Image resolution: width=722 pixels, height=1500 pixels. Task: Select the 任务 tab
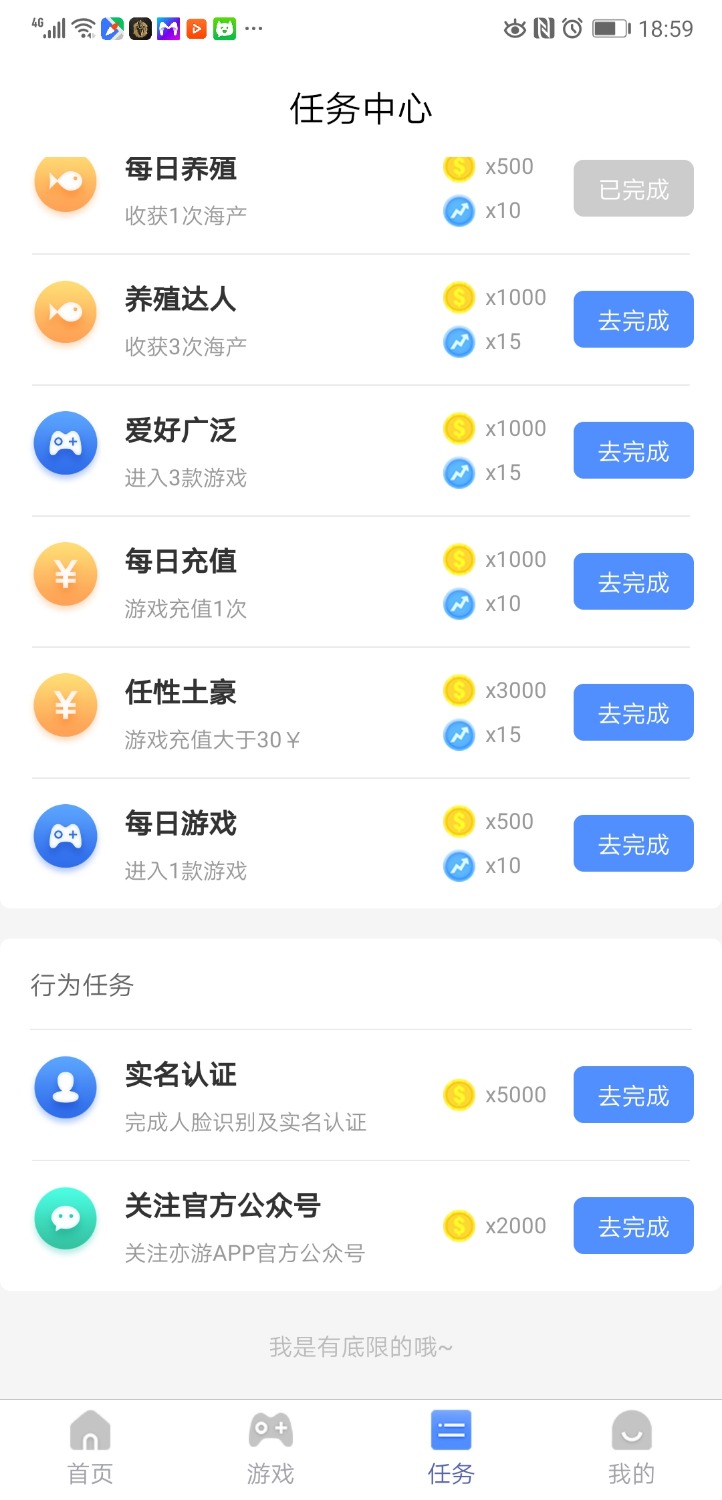(x=451, y=1448)
